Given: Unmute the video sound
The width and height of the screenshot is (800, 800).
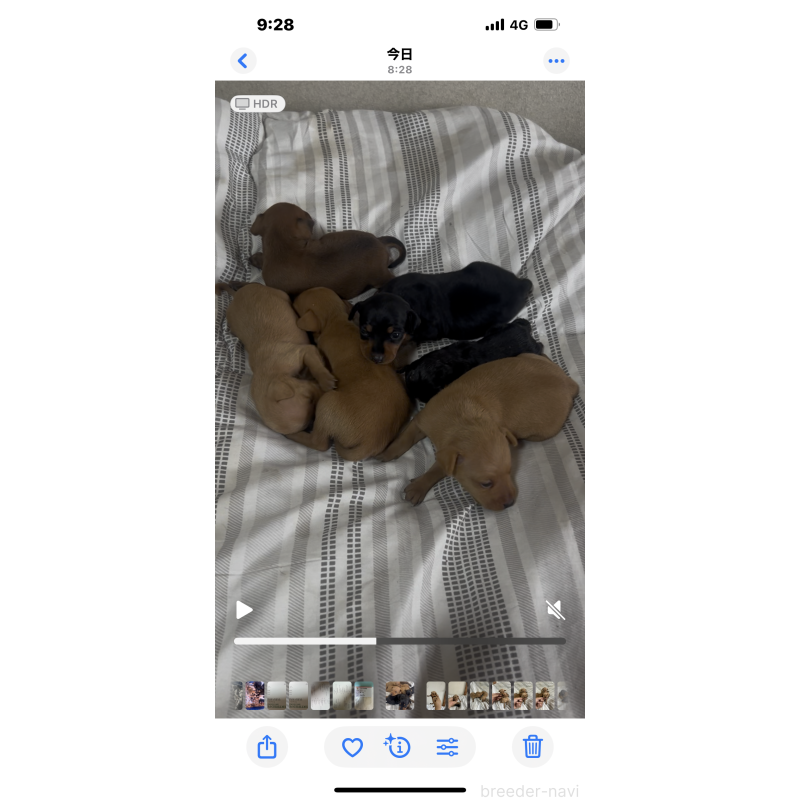Looking at the screenshot, I should (x=555, y=610).
